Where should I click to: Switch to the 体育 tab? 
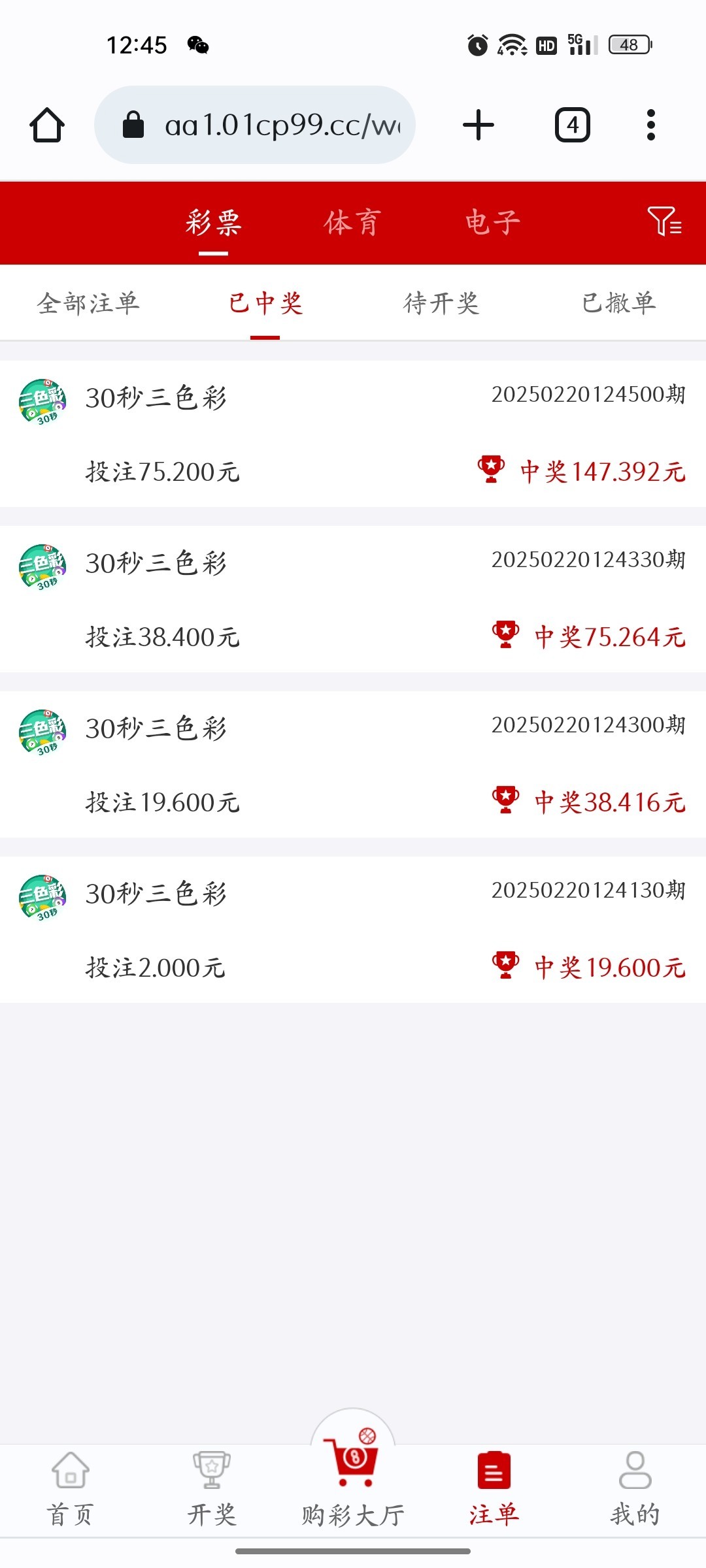point(352,223)
